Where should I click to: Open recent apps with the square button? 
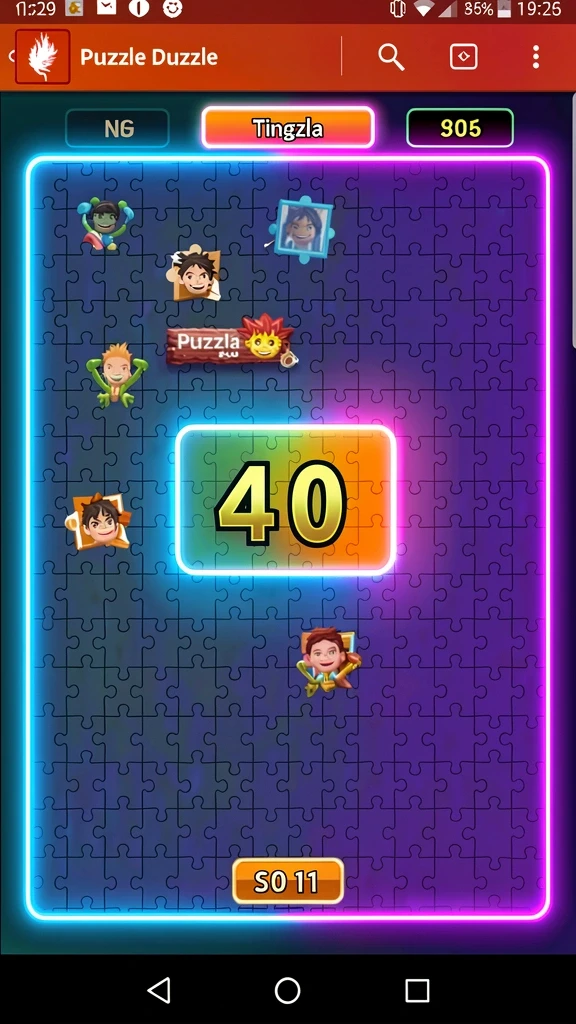[x=417, y=990]
